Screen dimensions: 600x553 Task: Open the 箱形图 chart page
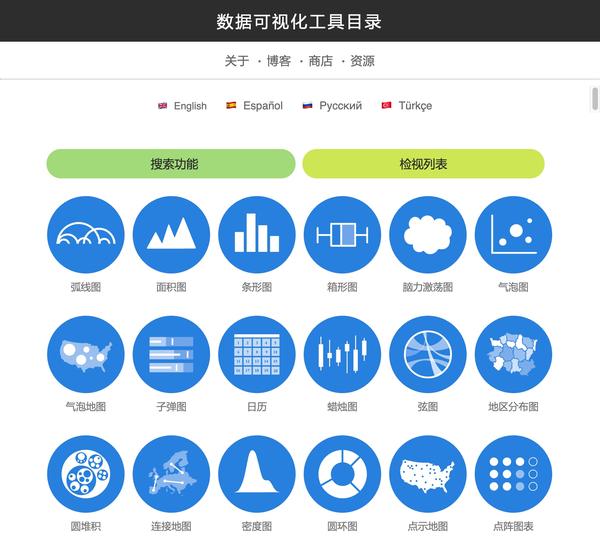[x=342, y=235]
